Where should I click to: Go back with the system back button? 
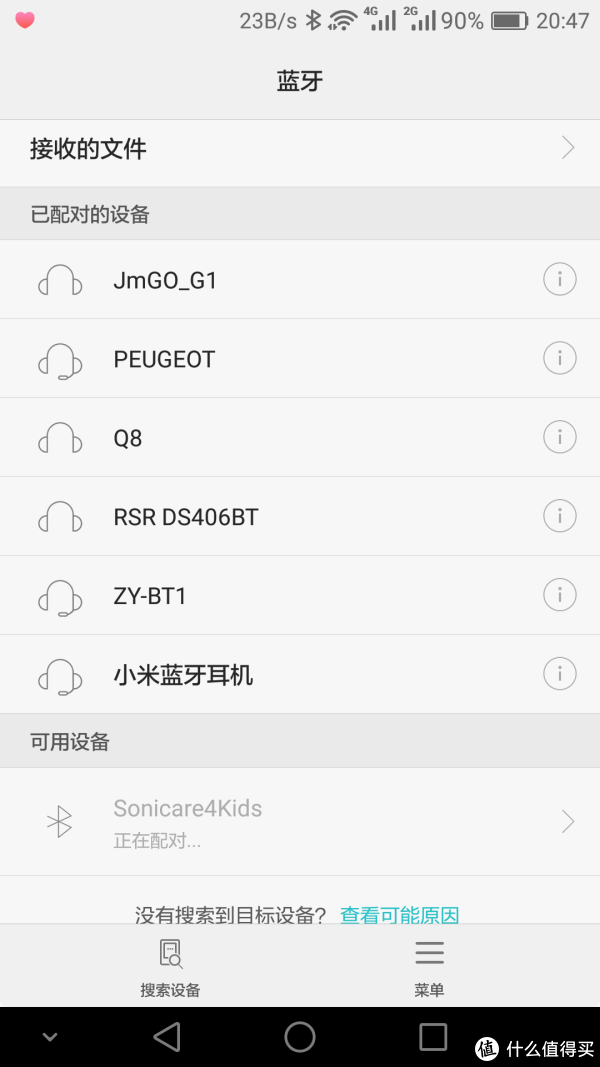[x=167, y=1037]
